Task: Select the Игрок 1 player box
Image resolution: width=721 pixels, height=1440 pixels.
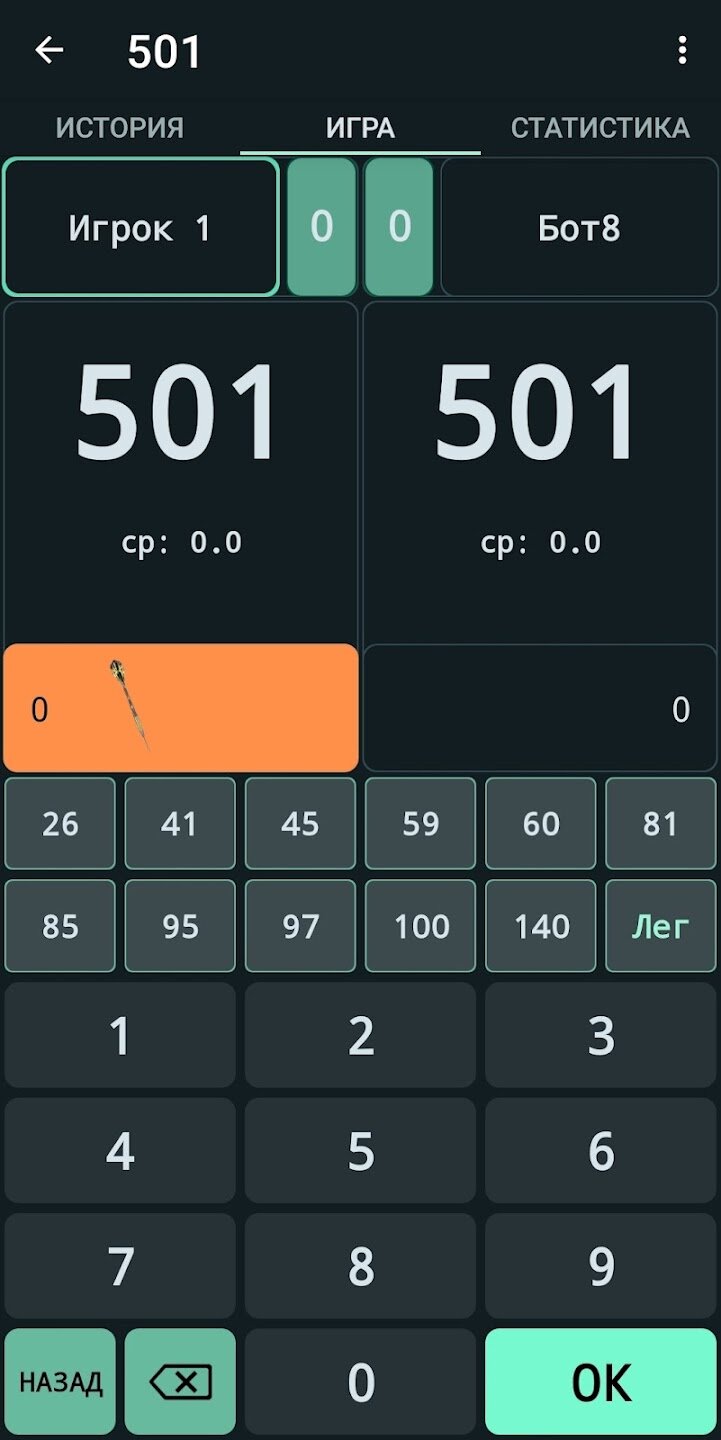Action: click(141, 228)
